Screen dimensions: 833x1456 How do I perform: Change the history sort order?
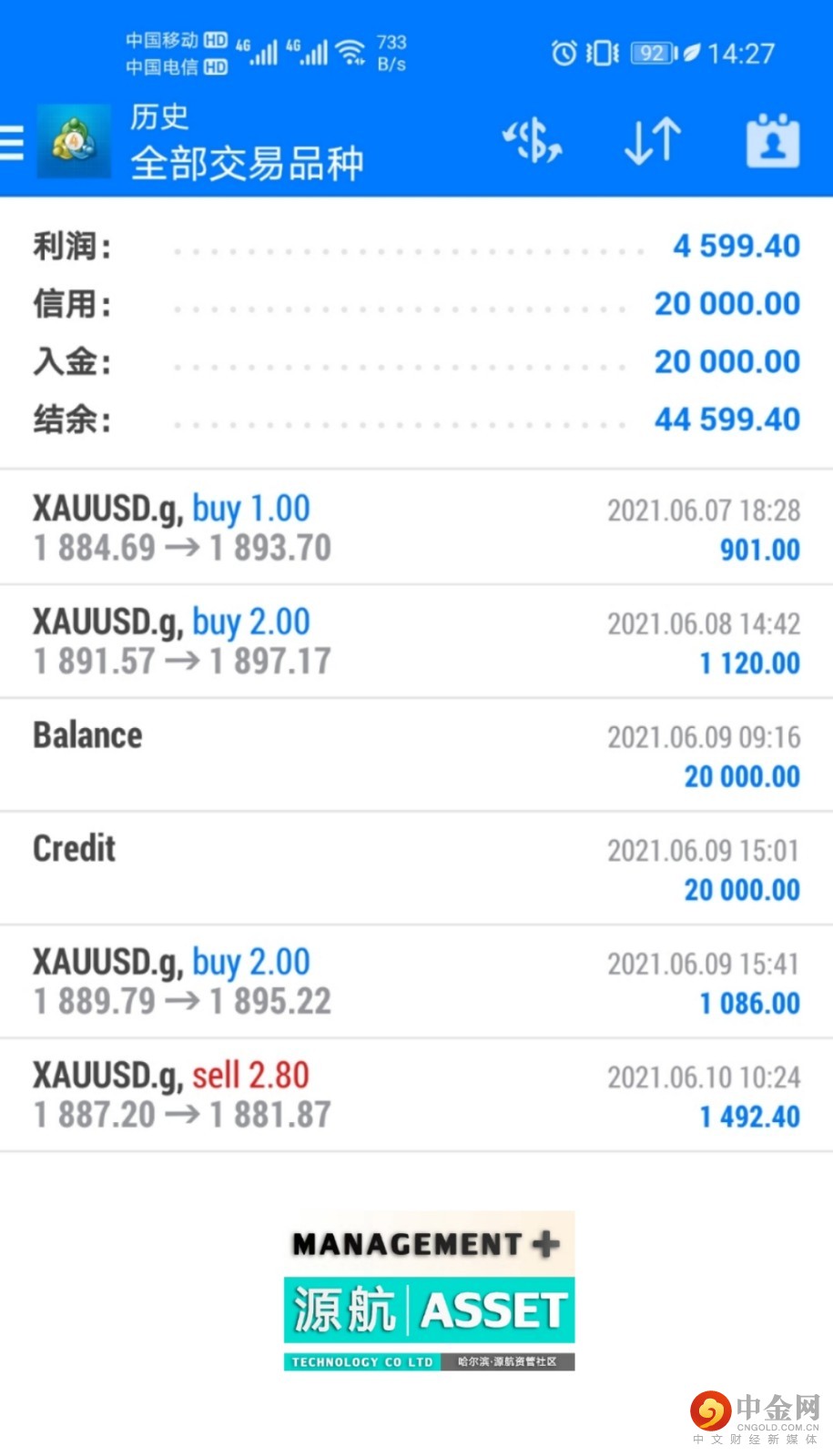(x=653, y=142)
